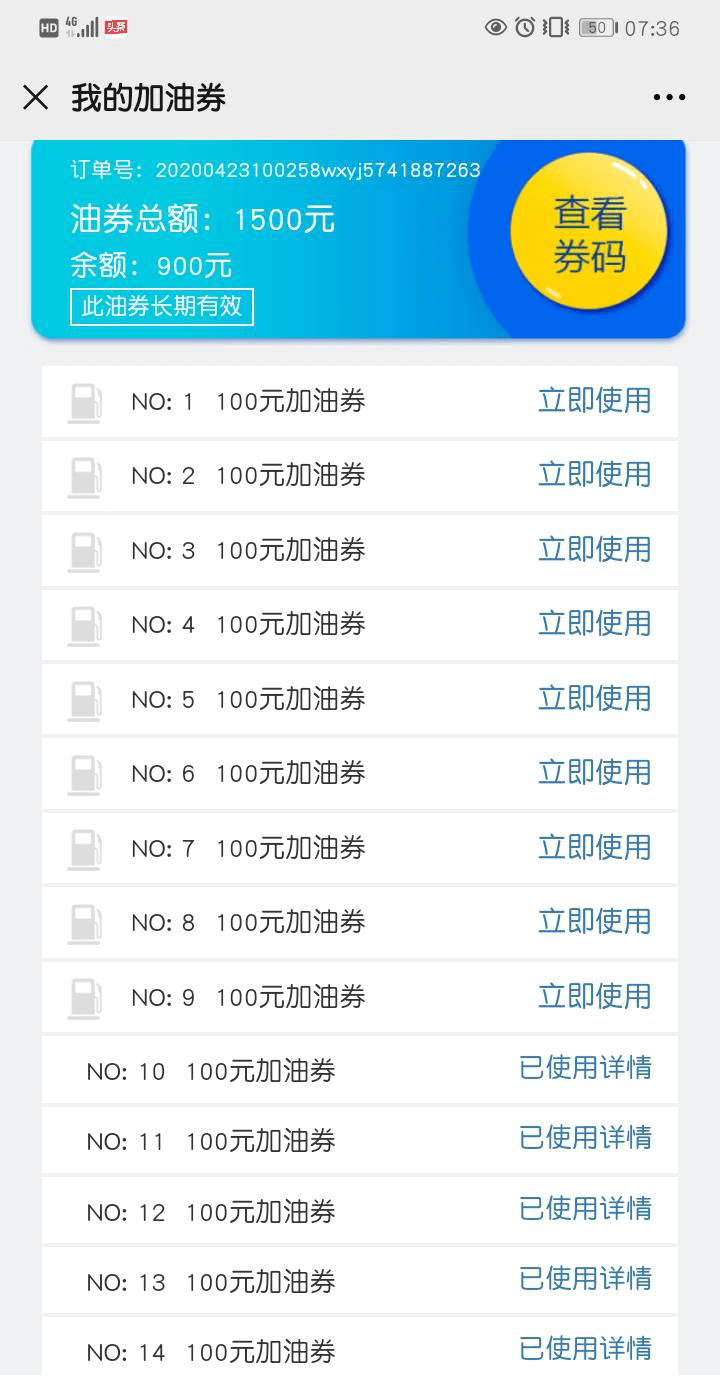Use coupon NO: 9 immediately
The height and width of the screenshot is (1376, 720).
pos(594,997)
